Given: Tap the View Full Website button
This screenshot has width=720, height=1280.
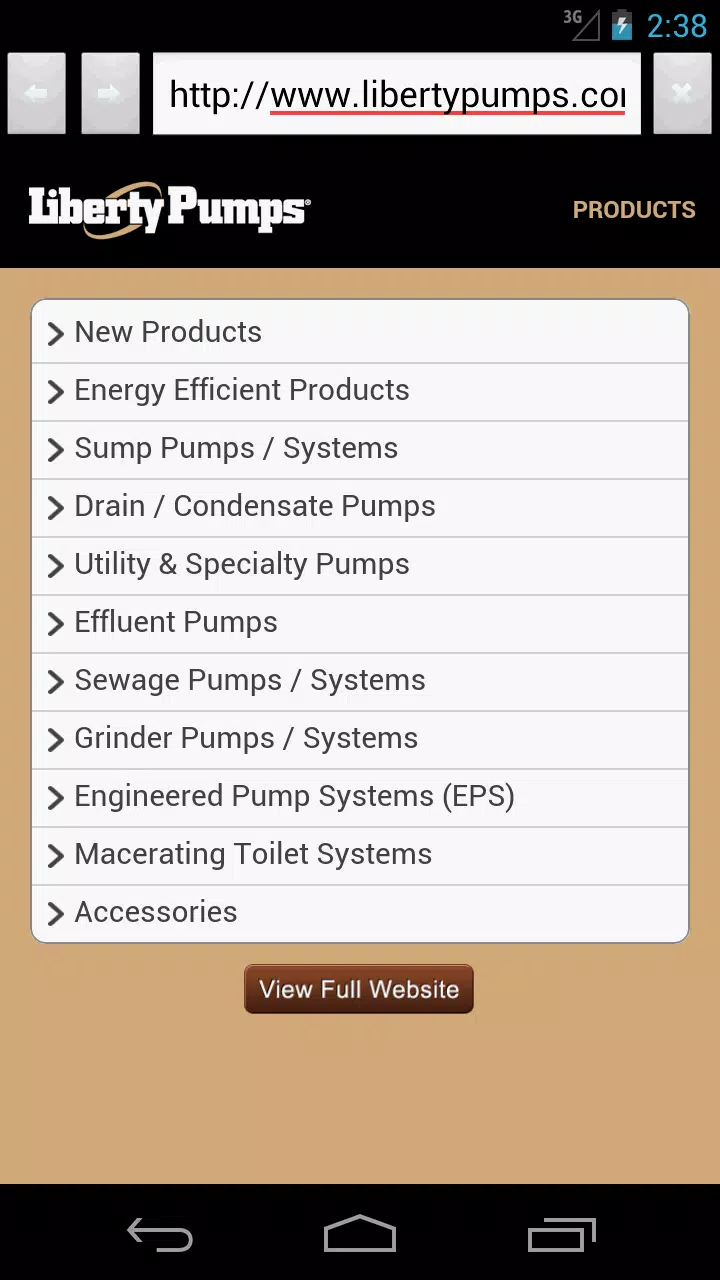Looking at the screenshot, I should tap(359, 989).
